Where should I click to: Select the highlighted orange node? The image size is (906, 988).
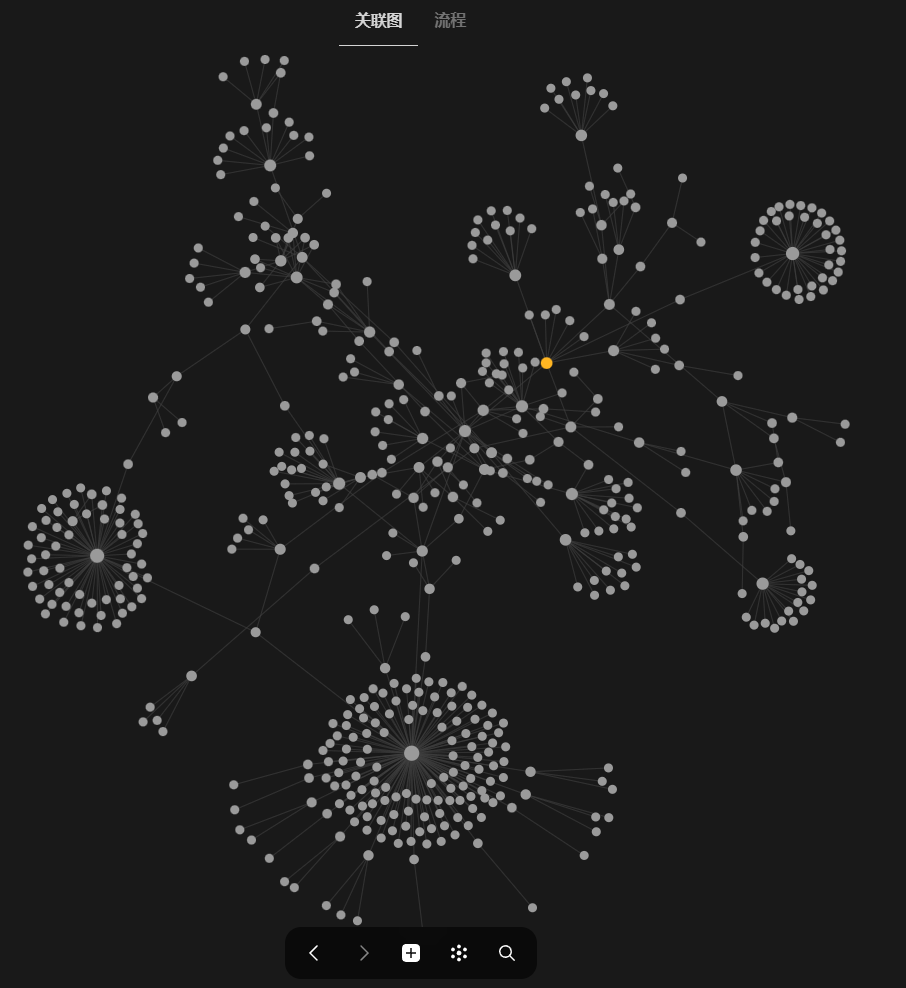click(546, 363)
